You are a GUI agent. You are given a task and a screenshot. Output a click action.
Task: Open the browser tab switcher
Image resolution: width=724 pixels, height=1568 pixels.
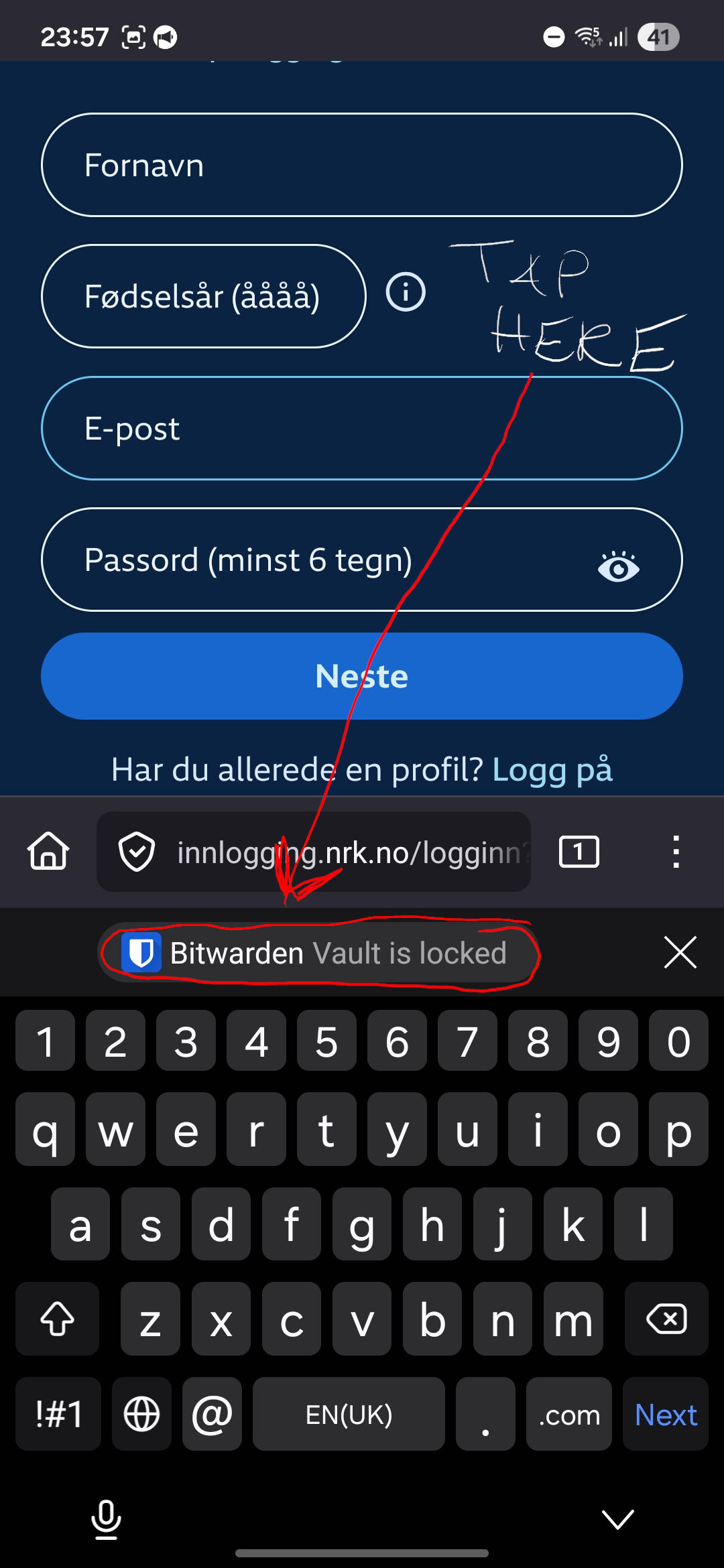[x=579, y=852]
